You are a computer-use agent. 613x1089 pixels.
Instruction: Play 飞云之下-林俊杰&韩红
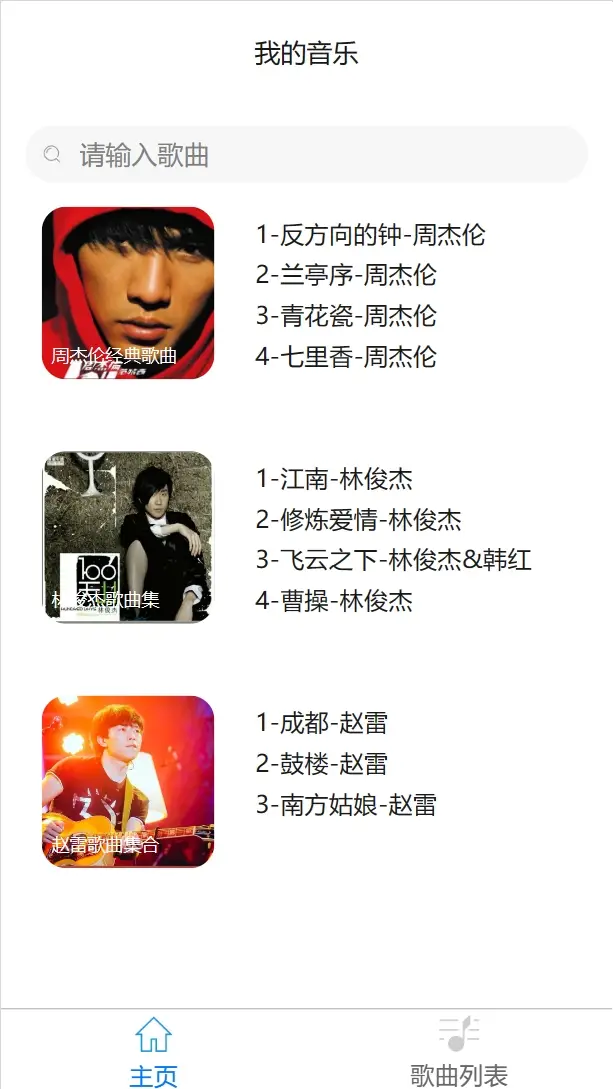click(393, 560)
